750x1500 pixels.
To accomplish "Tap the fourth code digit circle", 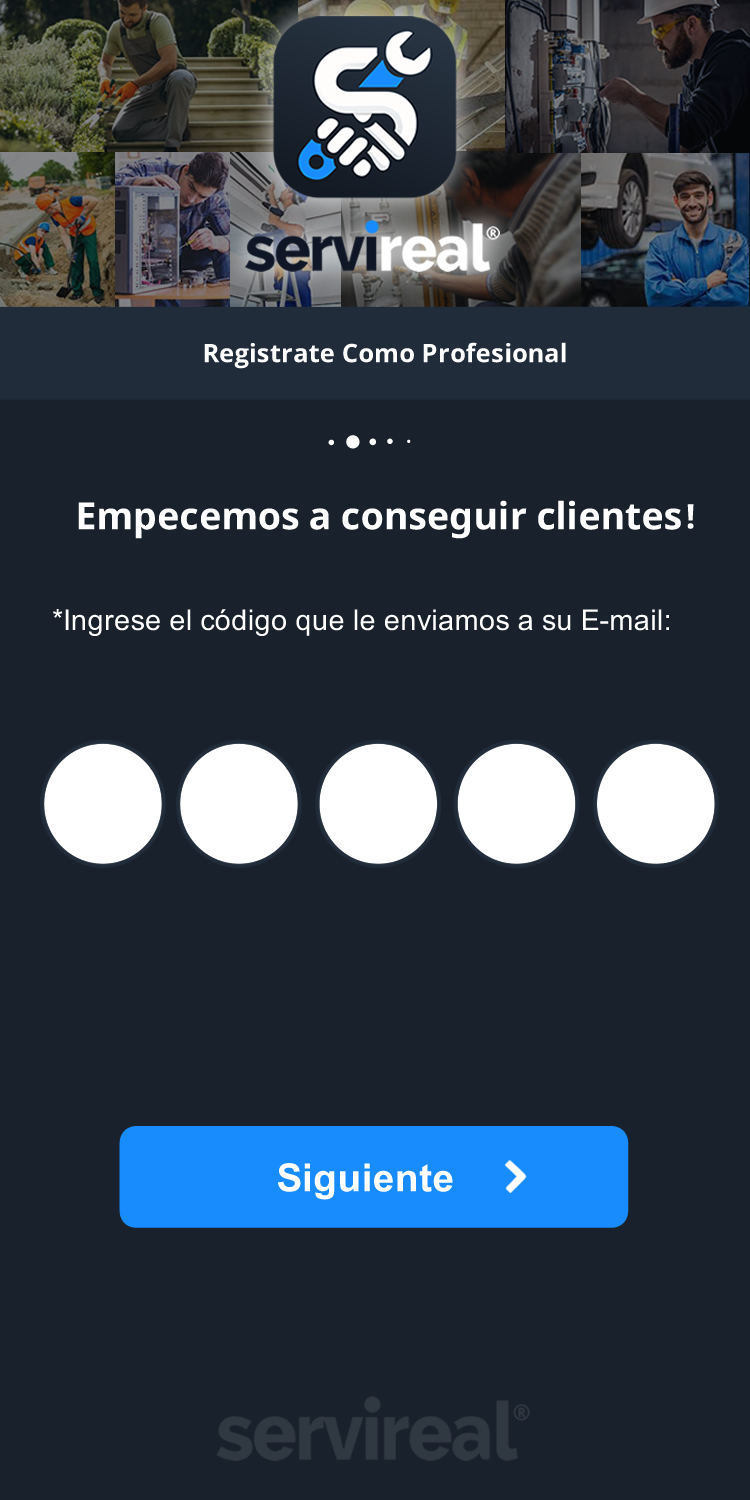I will click(516, 803).
